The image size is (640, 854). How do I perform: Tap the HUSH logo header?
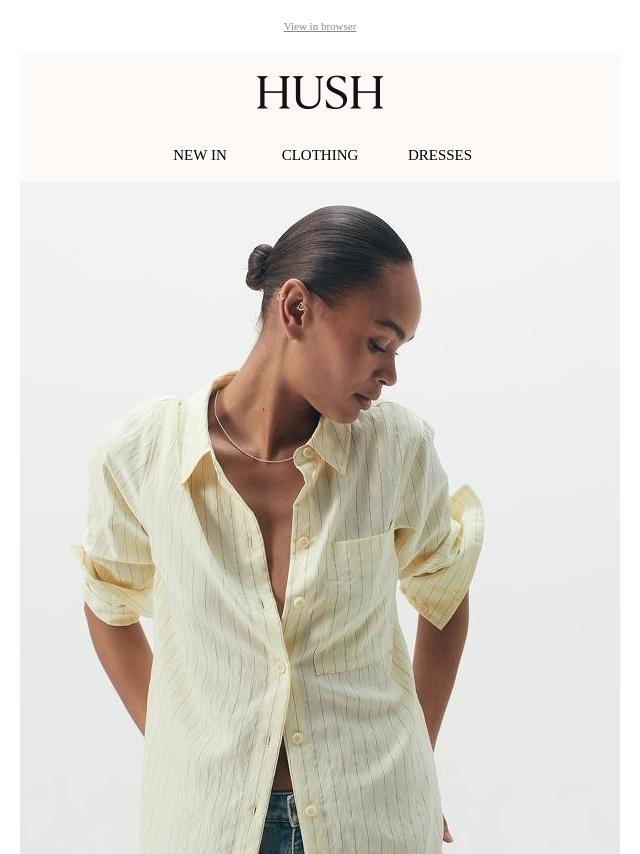coord(319,93)
